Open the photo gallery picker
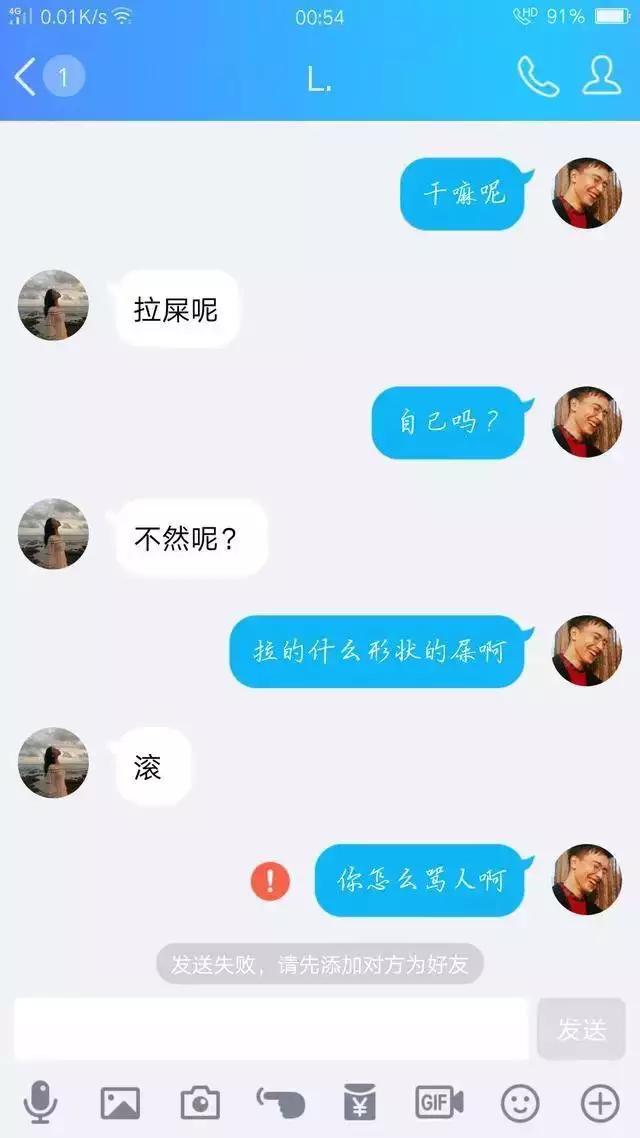640x1138 pixels. pyautogui.click(x=120, y=1103)
